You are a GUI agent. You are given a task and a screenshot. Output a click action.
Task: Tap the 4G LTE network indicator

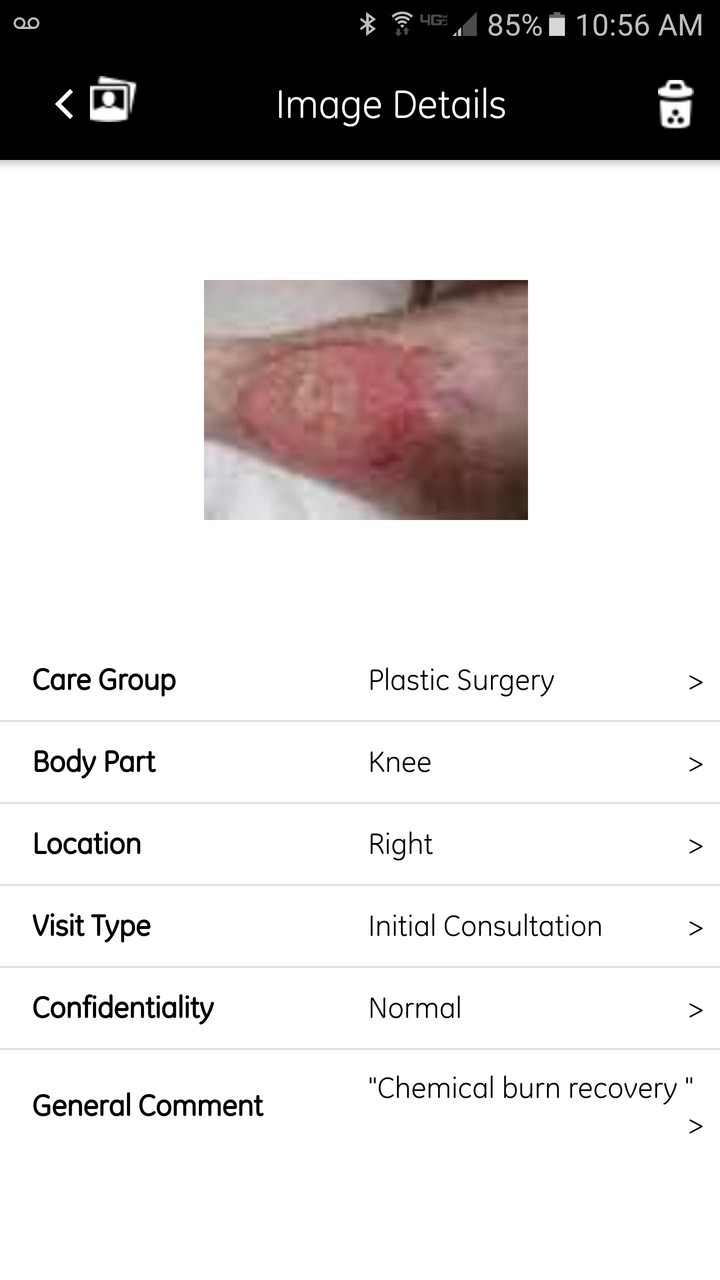(x=431, y=22)
